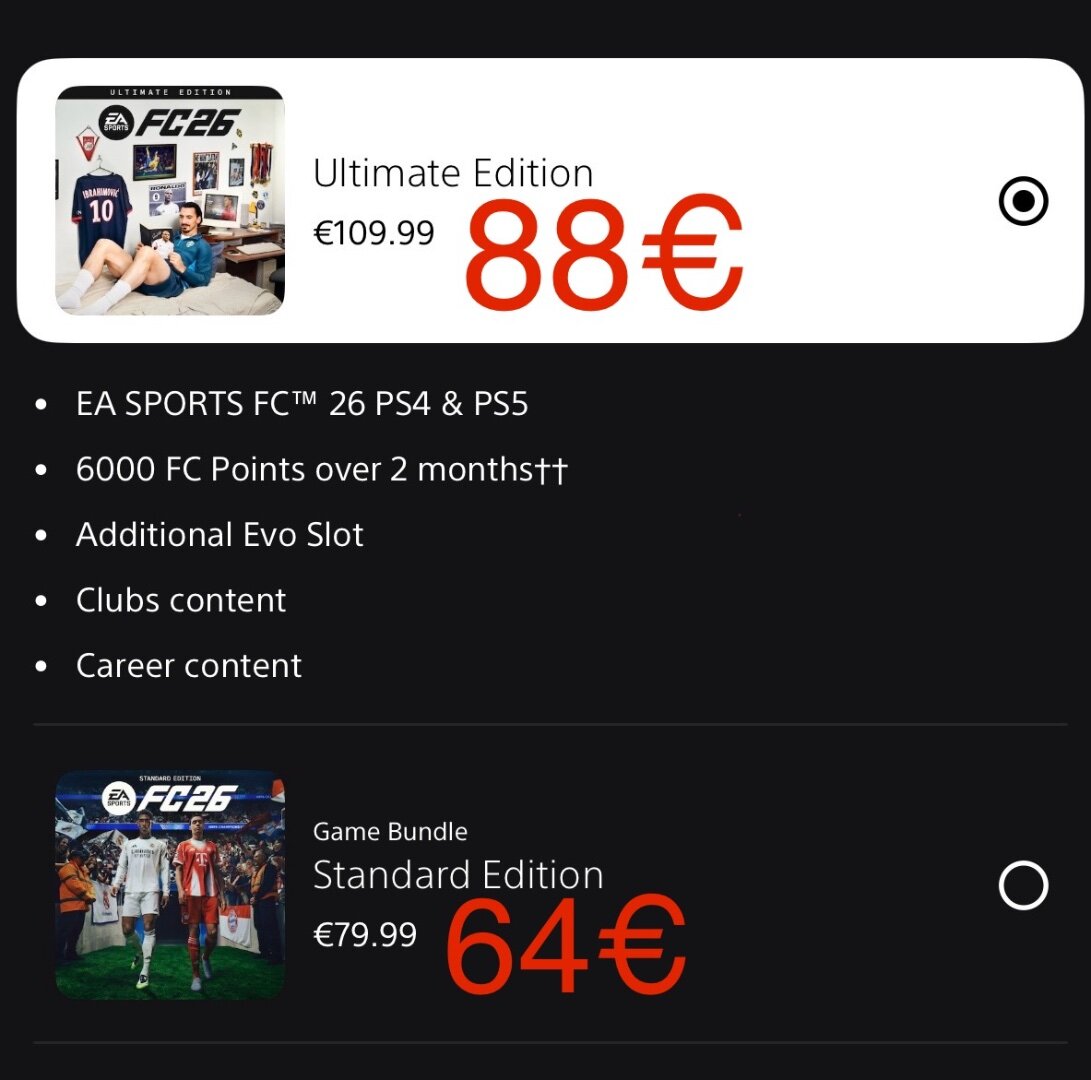
Task: Select the Ultimate Edition radio button
Action: pyautogui.click(x=1023, y=202)
